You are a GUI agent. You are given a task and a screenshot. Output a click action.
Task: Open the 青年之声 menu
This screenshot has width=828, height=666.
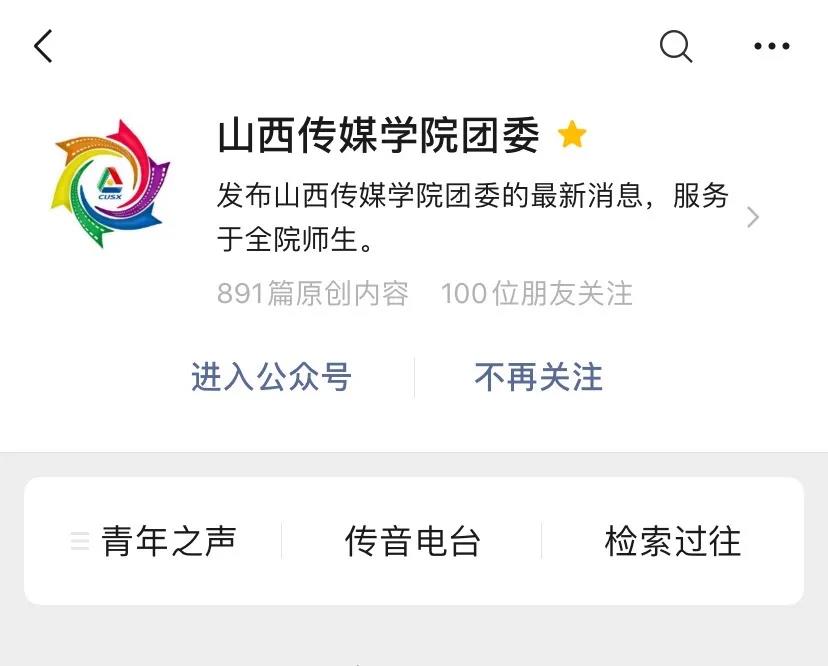(x=155, y=541)
